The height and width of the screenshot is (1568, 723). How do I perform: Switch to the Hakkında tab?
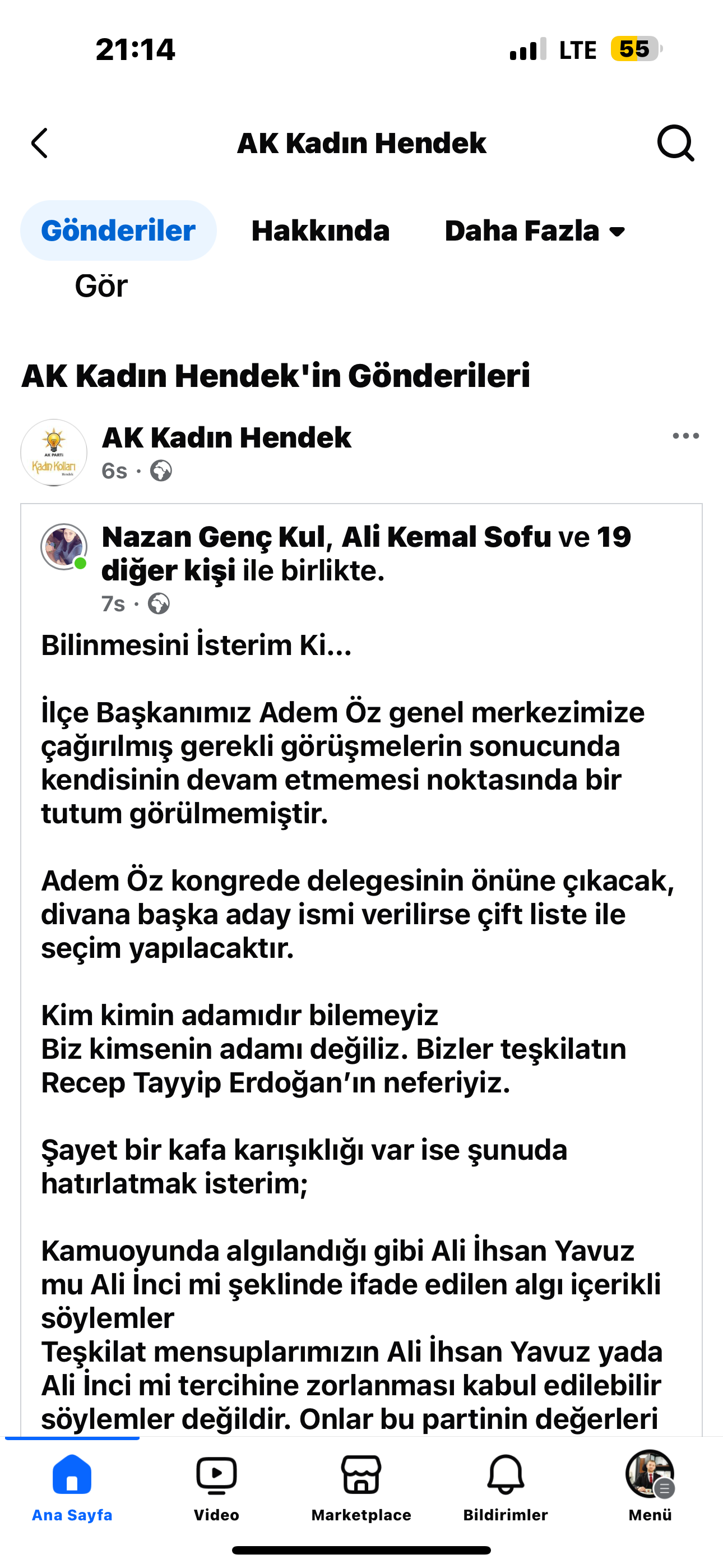320,230
